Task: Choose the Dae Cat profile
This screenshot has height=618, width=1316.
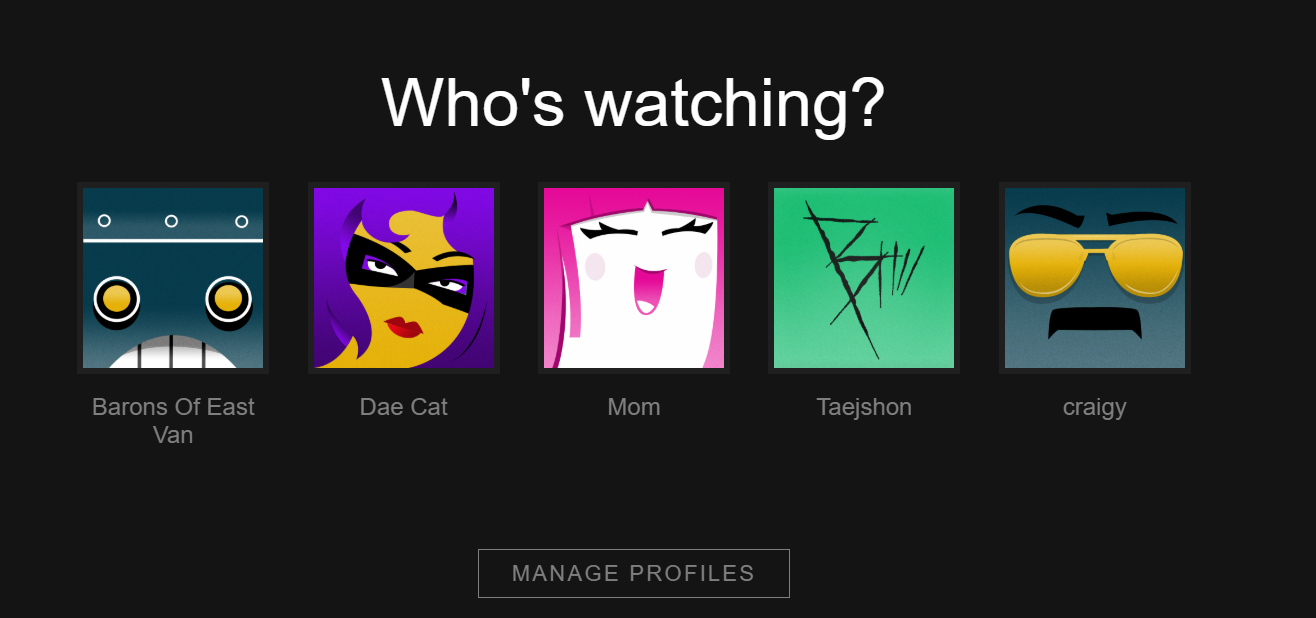Action: tap(404, 278)
